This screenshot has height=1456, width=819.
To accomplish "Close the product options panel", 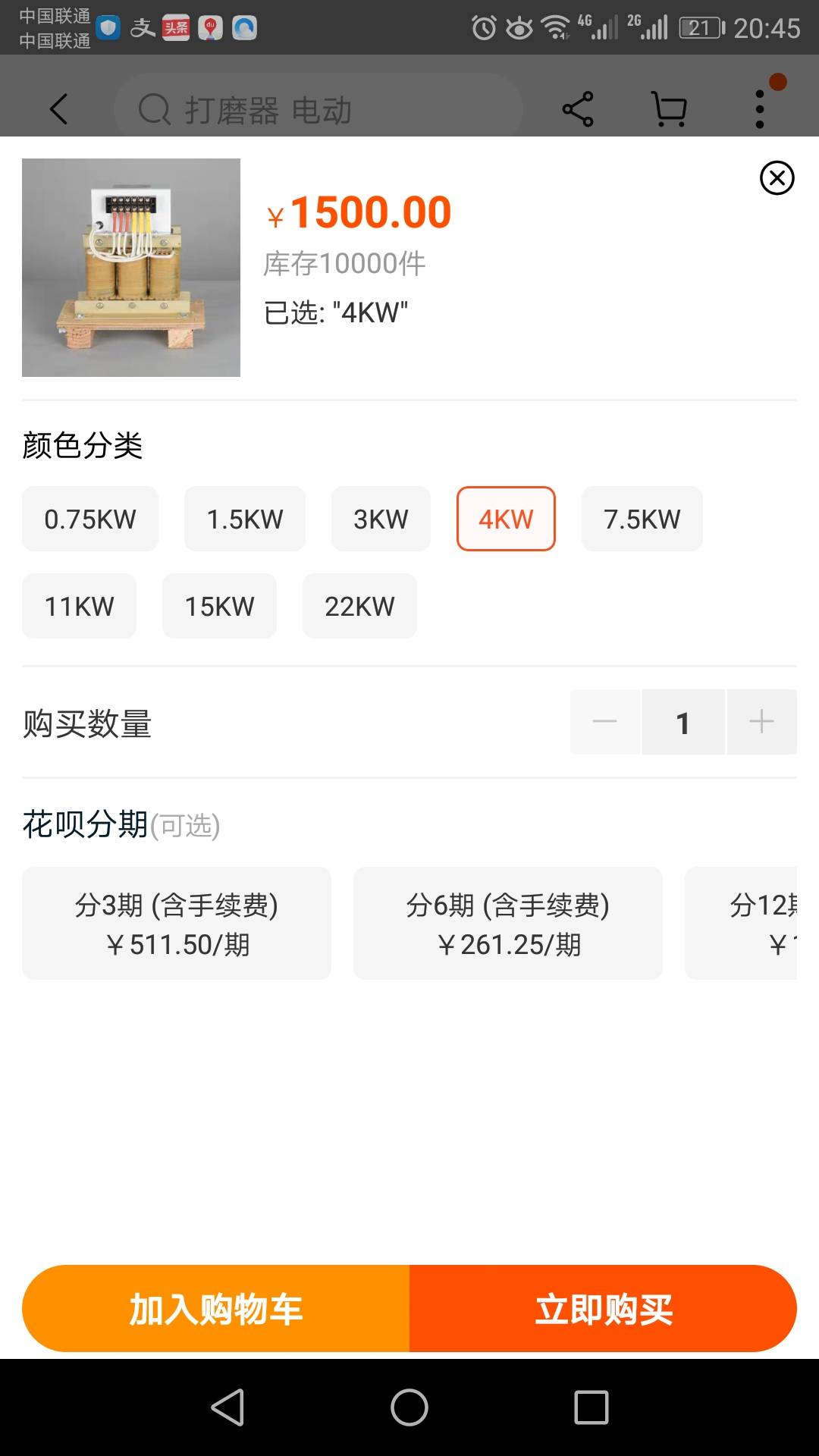I will (777, 178).
